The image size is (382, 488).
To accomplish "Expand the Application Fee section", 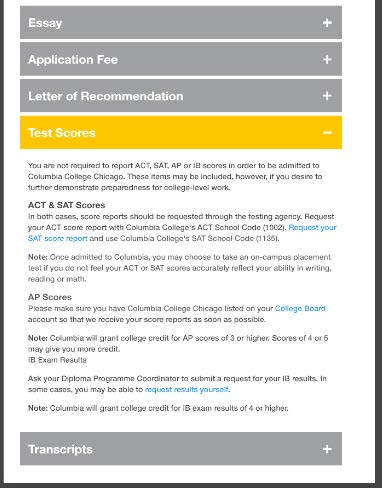I will click(x=181, y=59).
